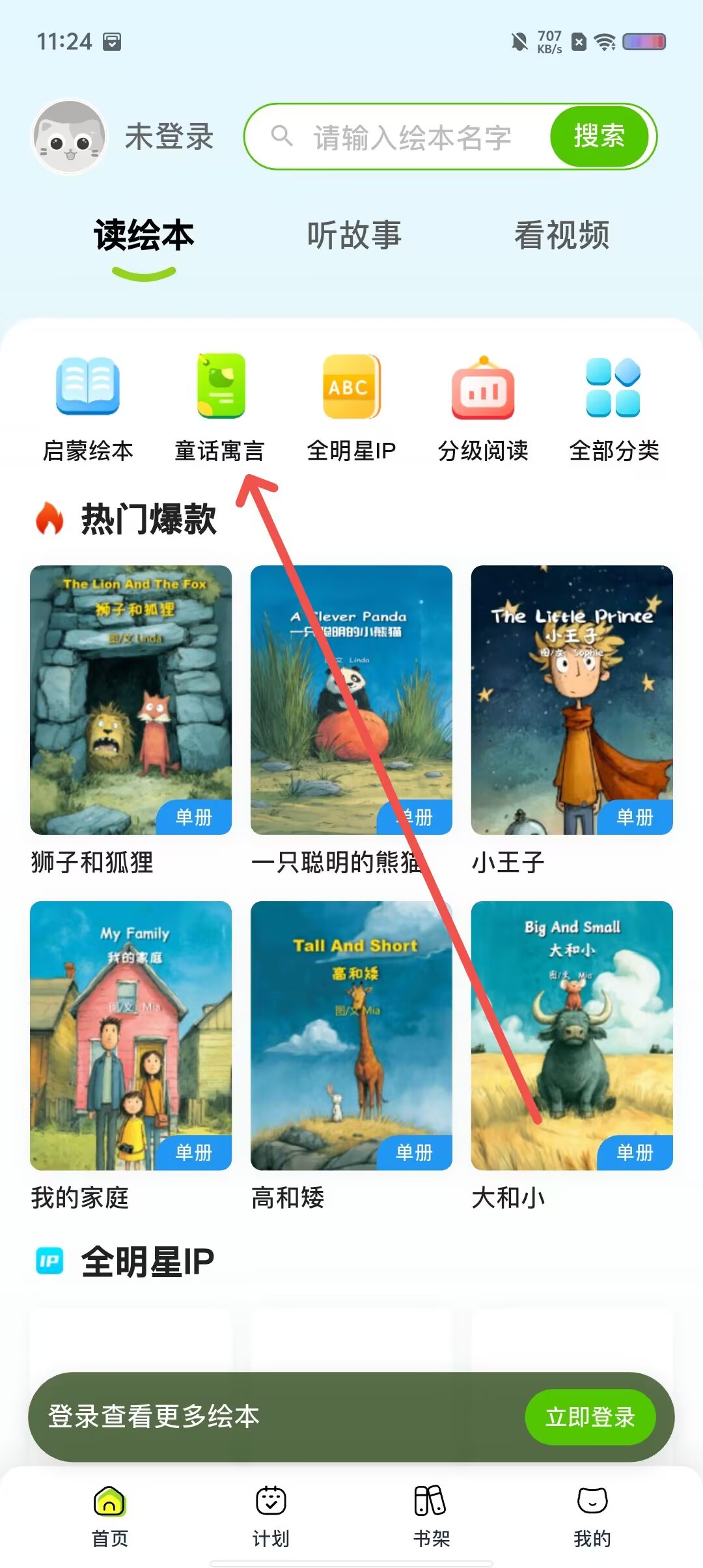The width and height of the screenshot is (703, 1568).
Task: Switch to the 看视频 tab
Action: point(562,235)
